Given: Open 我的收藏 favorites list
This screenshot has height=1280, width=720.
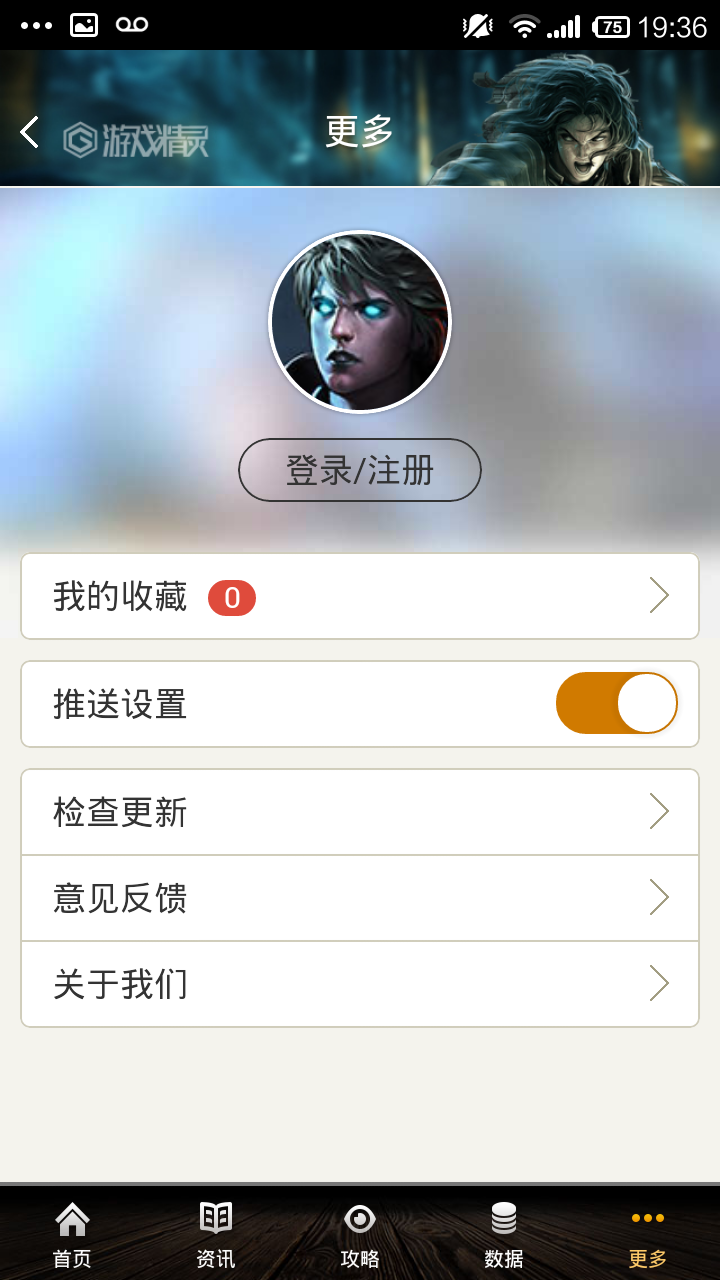Looking at the screenshot, I should coord(360,596).
